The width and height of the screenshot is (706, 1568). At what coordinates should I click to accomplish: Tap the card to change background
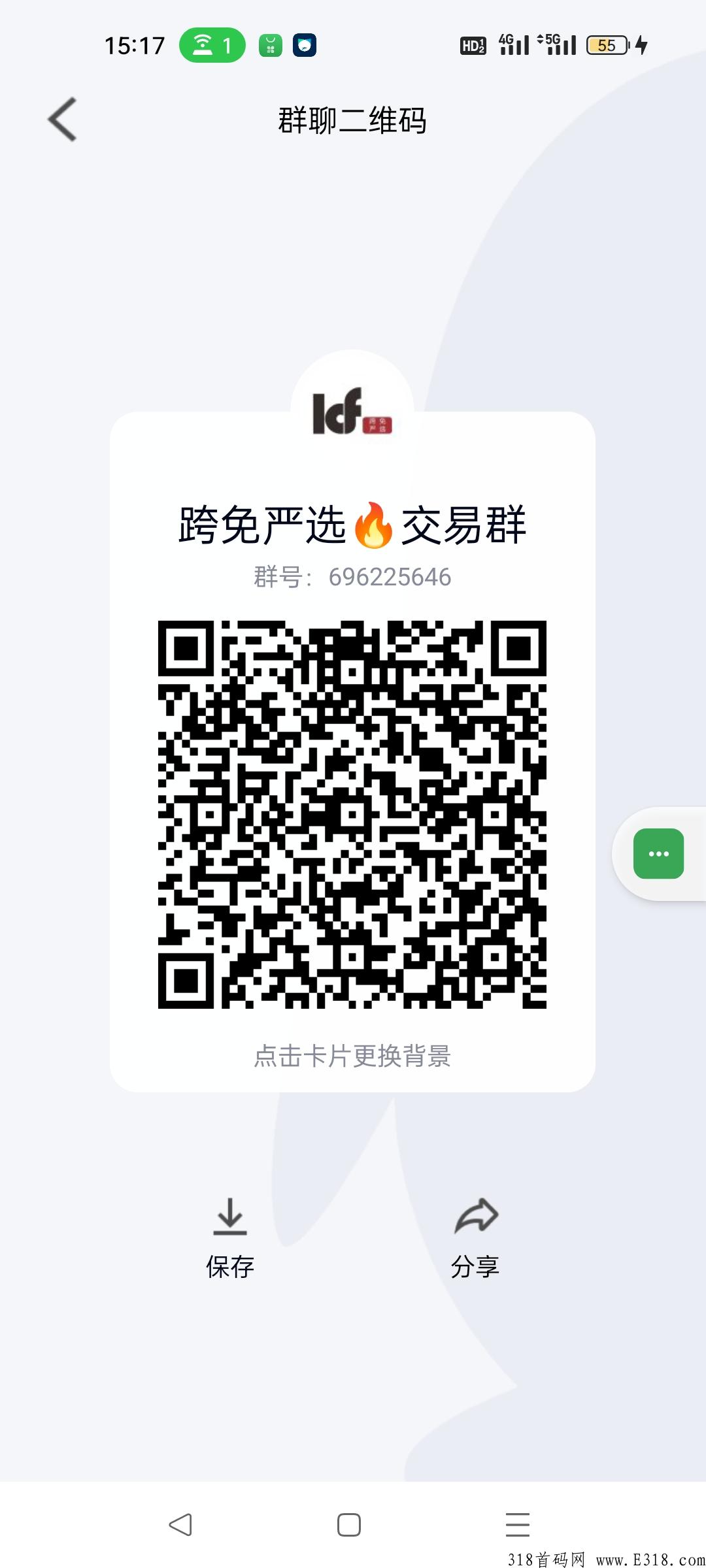[352, 1056]
